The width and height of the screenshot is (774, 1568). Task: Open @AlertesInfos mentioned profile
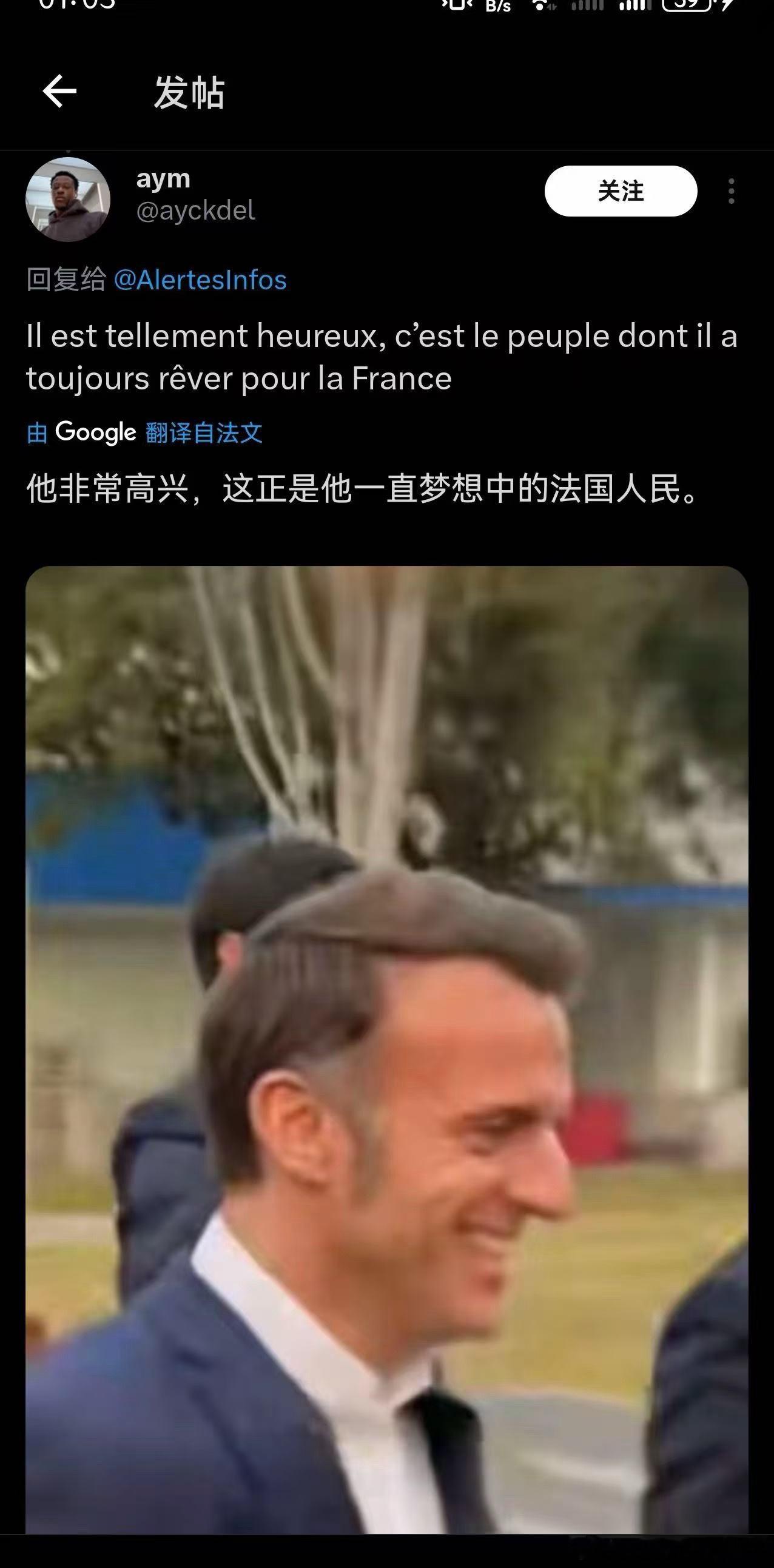pos(201,279)
